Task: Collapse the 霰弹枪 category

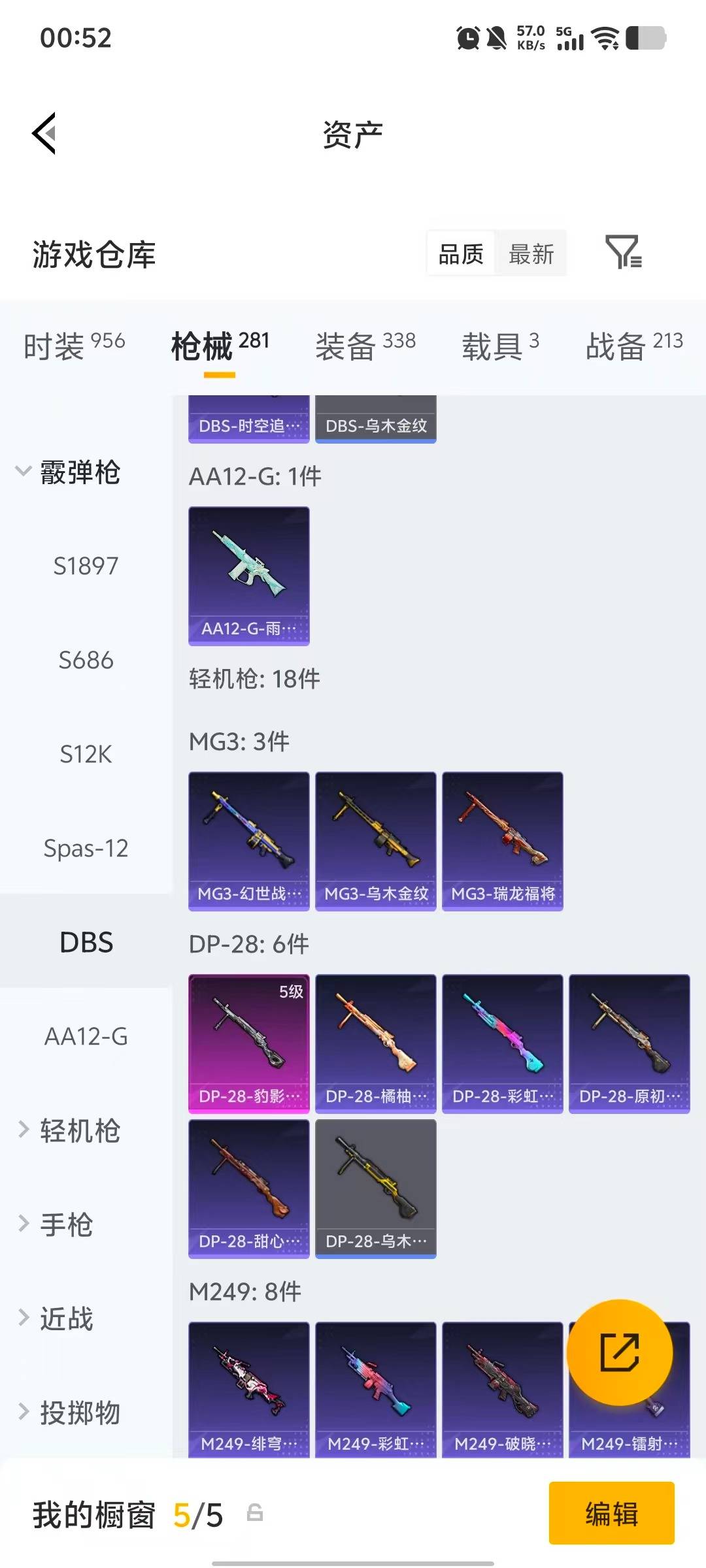Action: (x=69, y=472)
